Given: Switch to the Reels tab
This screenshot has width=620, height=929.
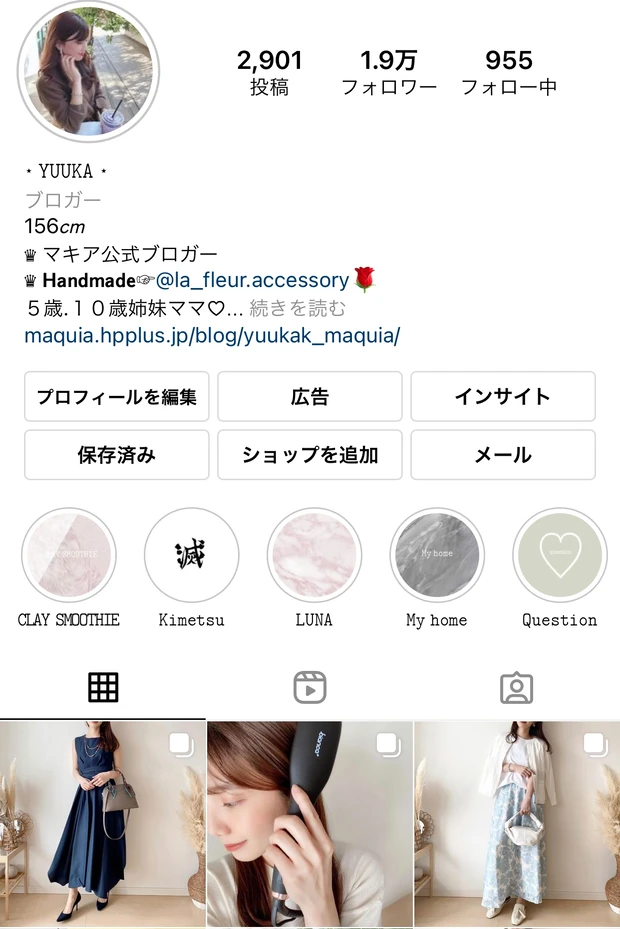Looking at the screenshot, I should 310,688.
